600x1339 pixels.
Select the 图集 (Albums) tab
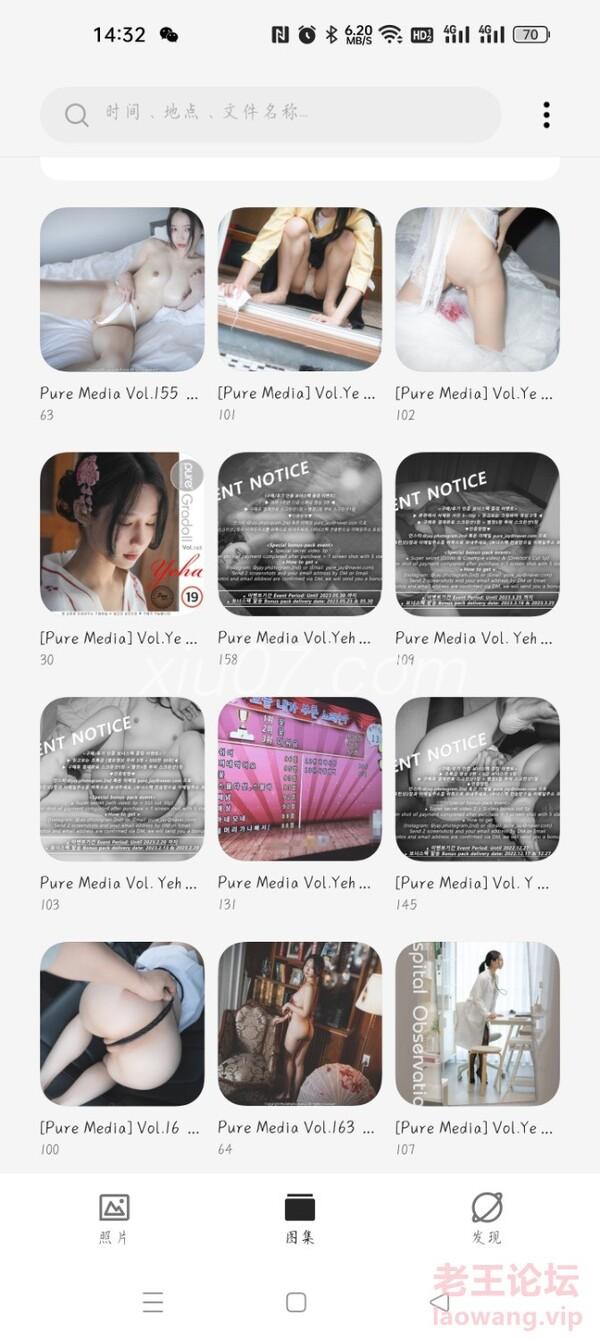[299, 1218]
